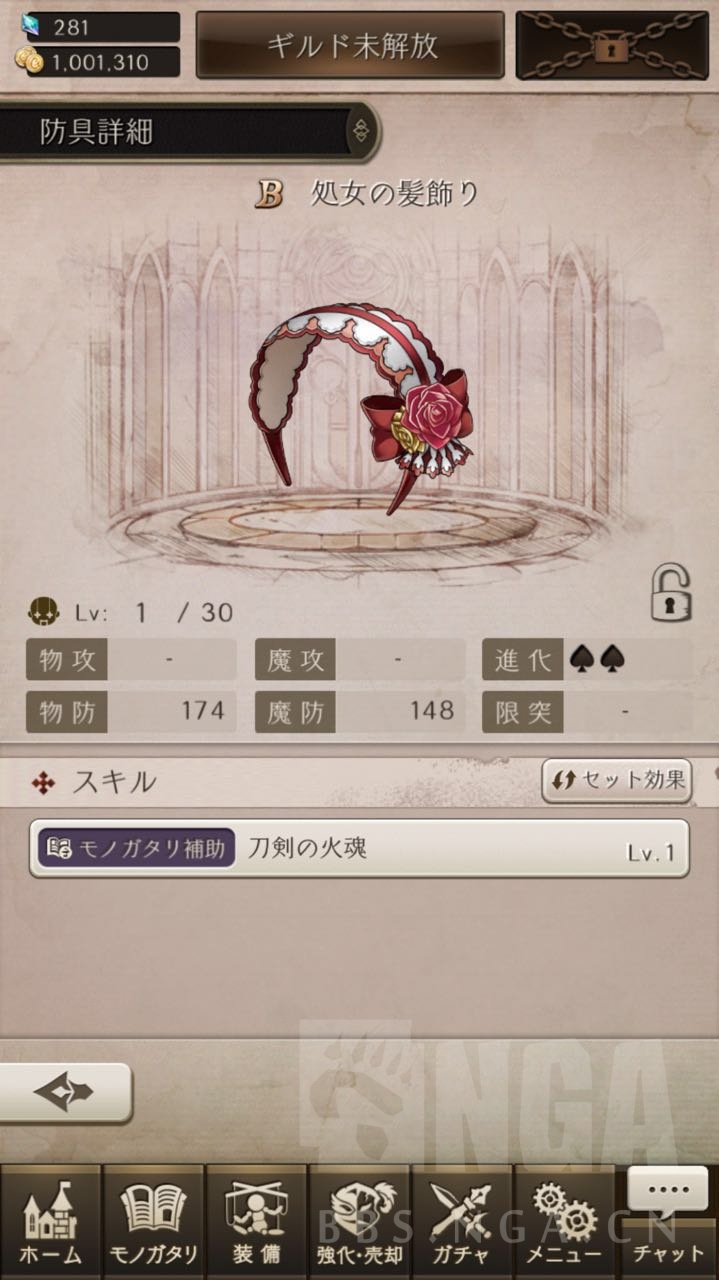
Task: Expand the 防具詳細 header dropdown
Action: pos(361,131)
